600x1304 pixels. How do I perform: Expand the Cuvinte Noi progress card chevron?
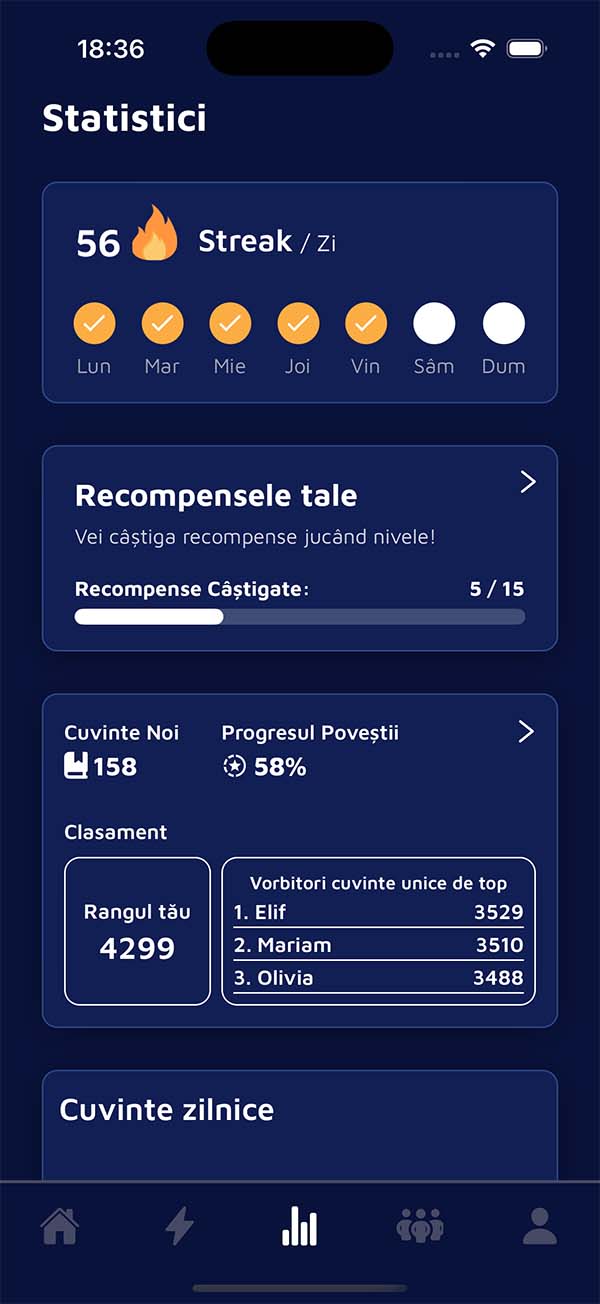click(526, 732)
